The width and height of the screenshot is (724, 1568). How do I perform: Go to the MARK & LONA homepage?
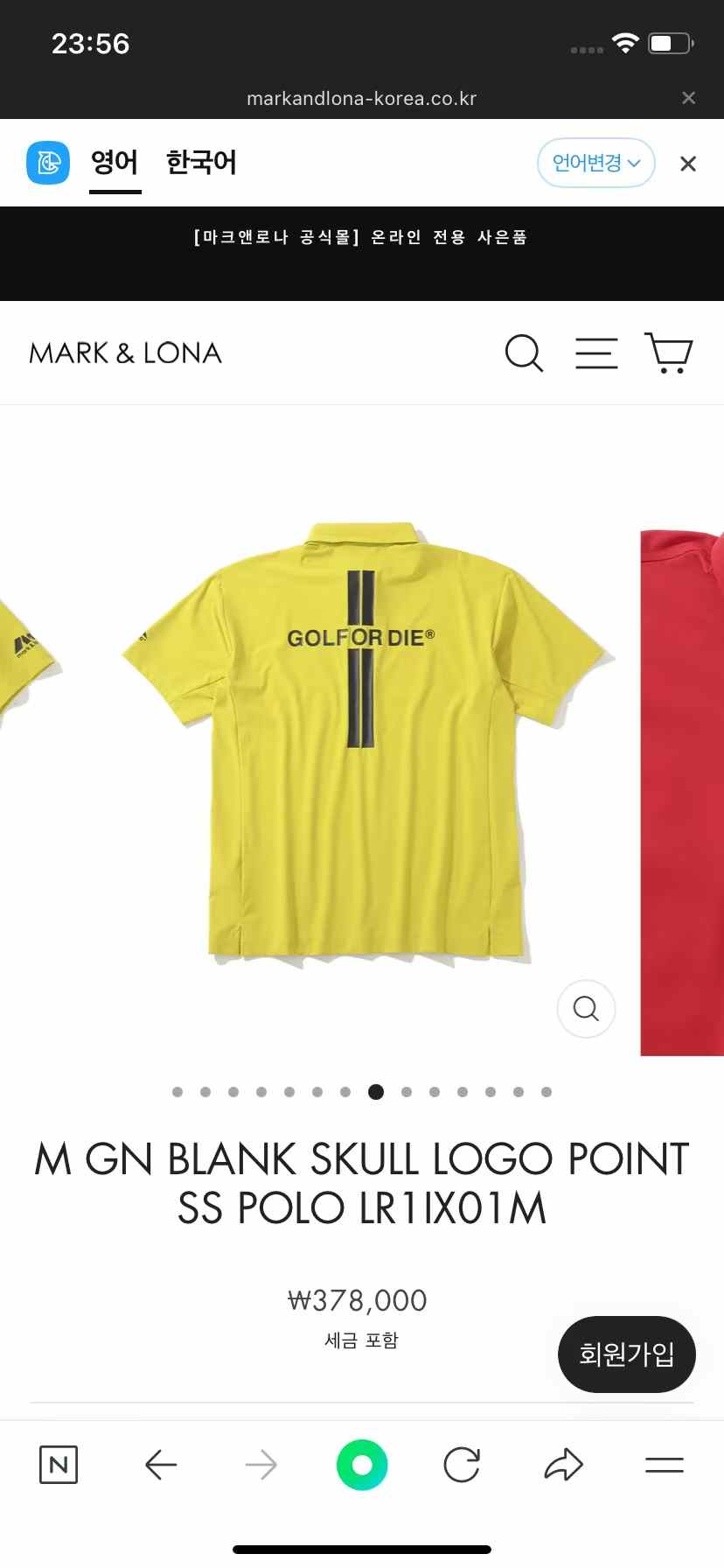(125, 353)
